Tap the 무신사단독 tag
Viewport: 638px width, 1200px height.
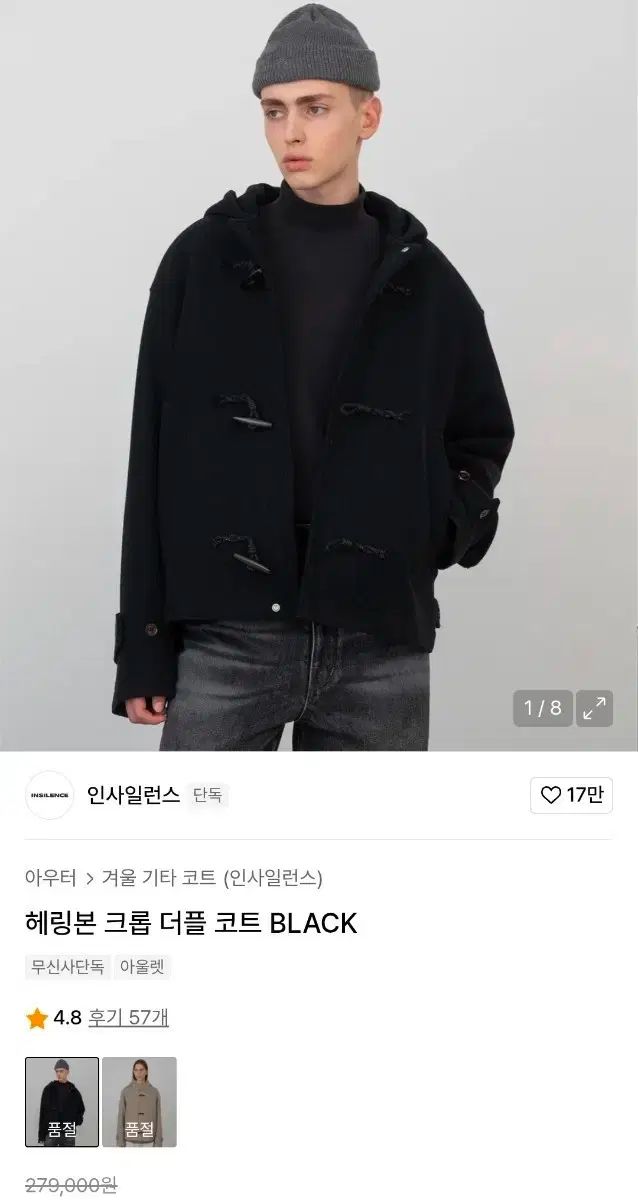click(67, 967)
